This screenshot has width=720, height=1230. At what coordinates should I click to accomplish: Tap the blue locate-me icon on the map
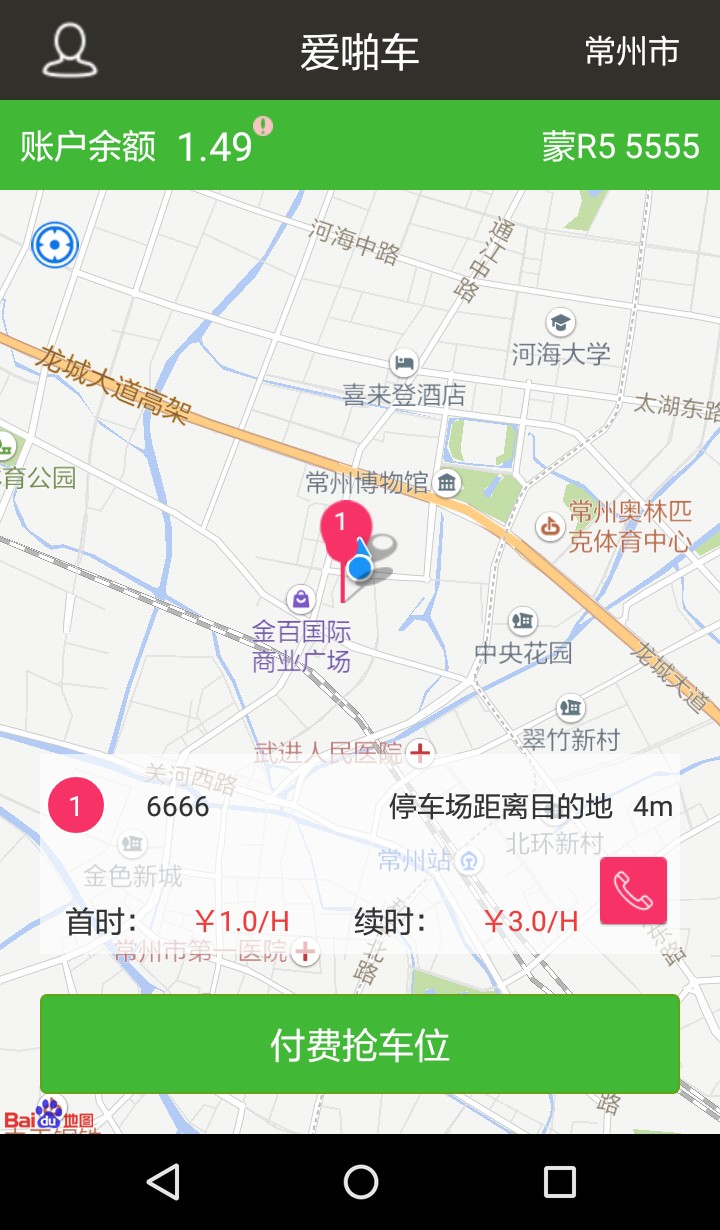[54, 245]
